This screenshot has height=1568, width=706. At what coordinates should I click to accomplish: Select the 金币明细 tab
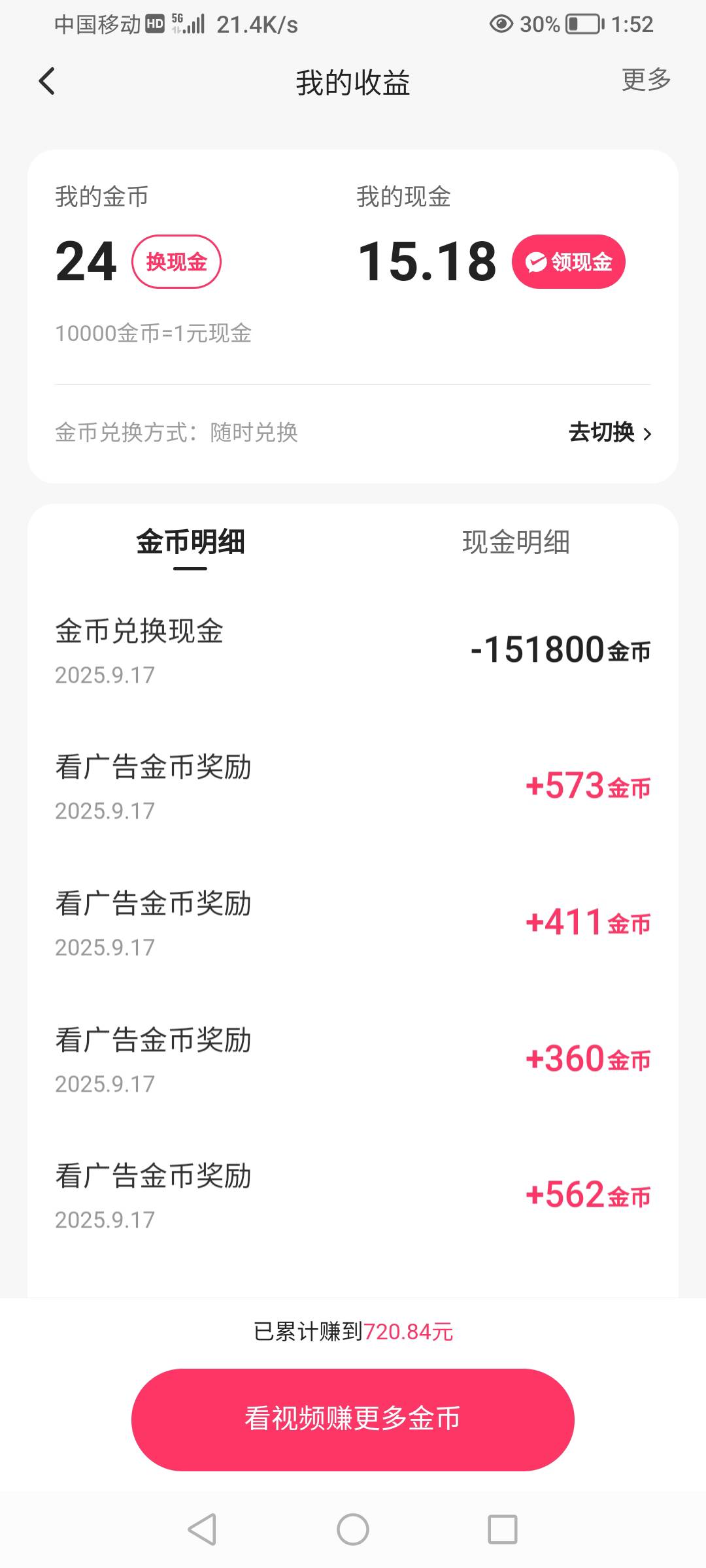pos(190,542)
